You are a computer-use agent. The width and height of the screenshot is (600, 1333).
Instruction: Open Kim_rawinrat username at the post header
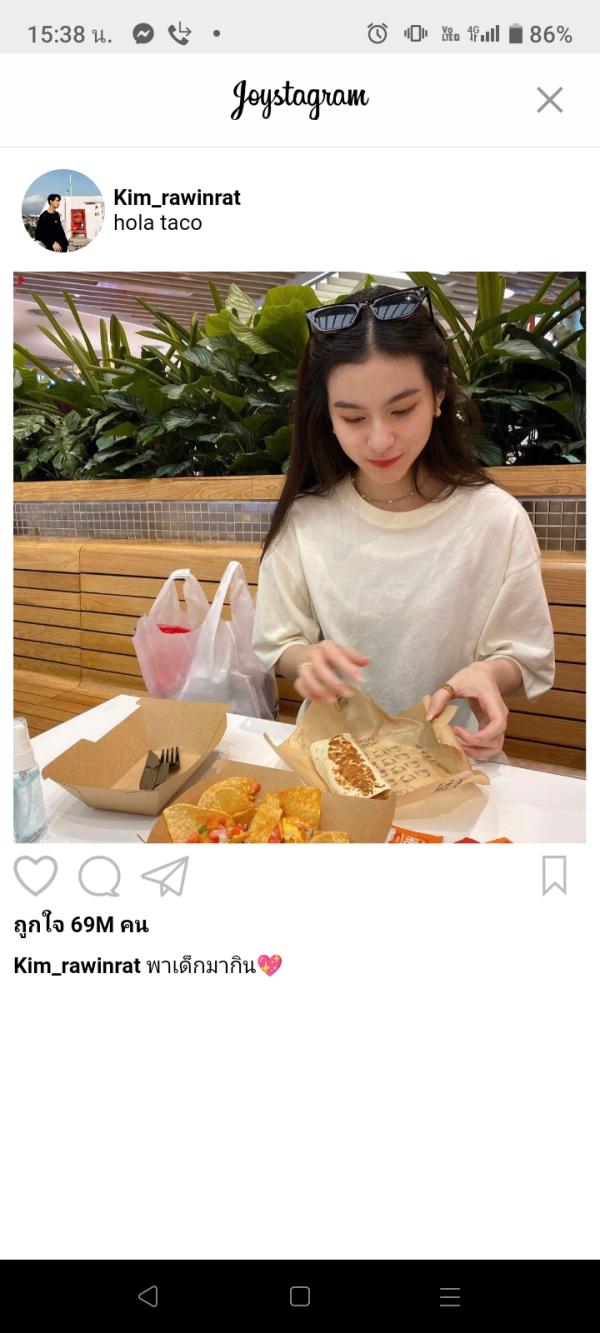pyautogui.click(x=177, y=198)
